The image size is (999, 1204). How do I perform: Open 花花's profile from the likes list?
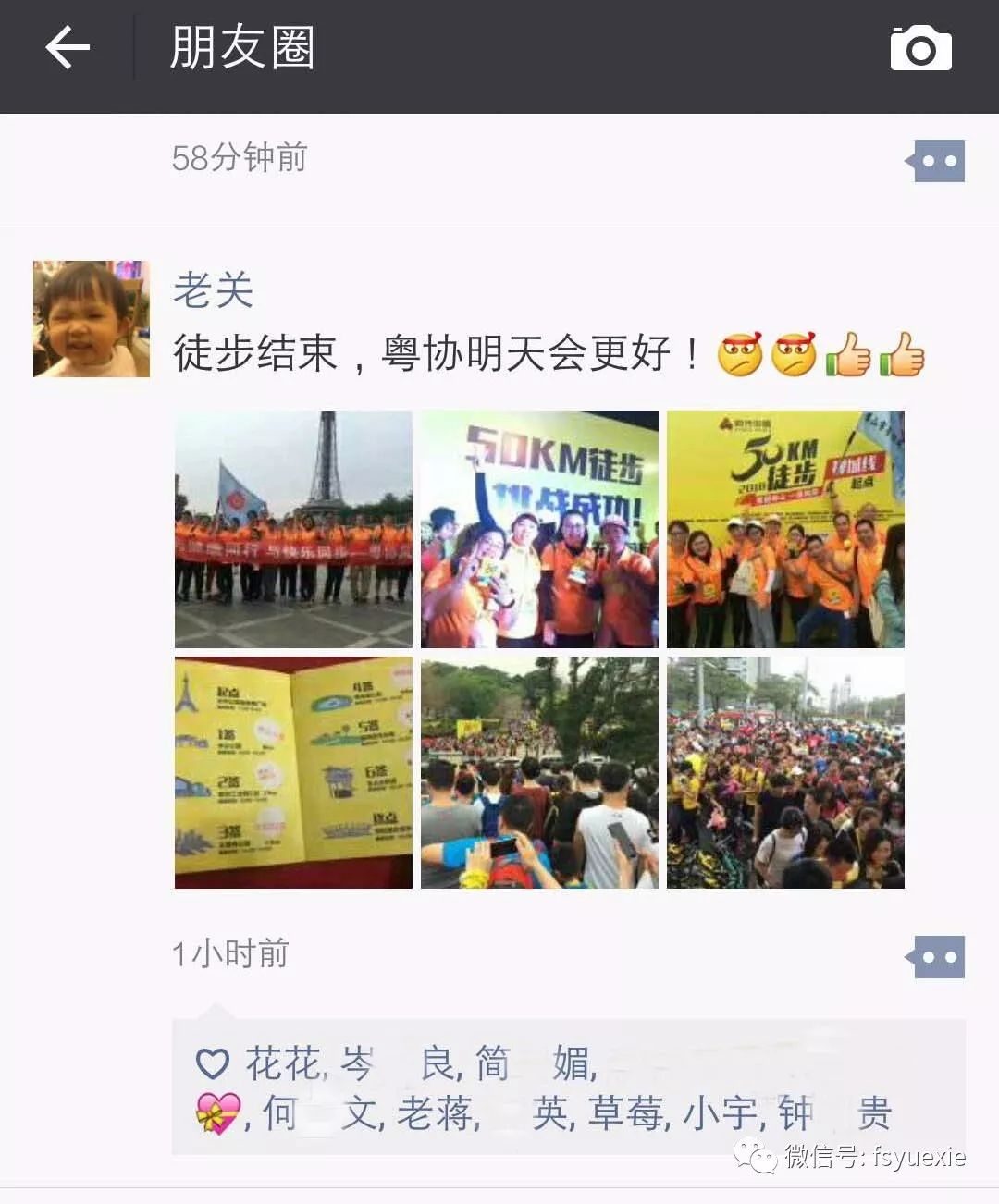(282, 1064)
